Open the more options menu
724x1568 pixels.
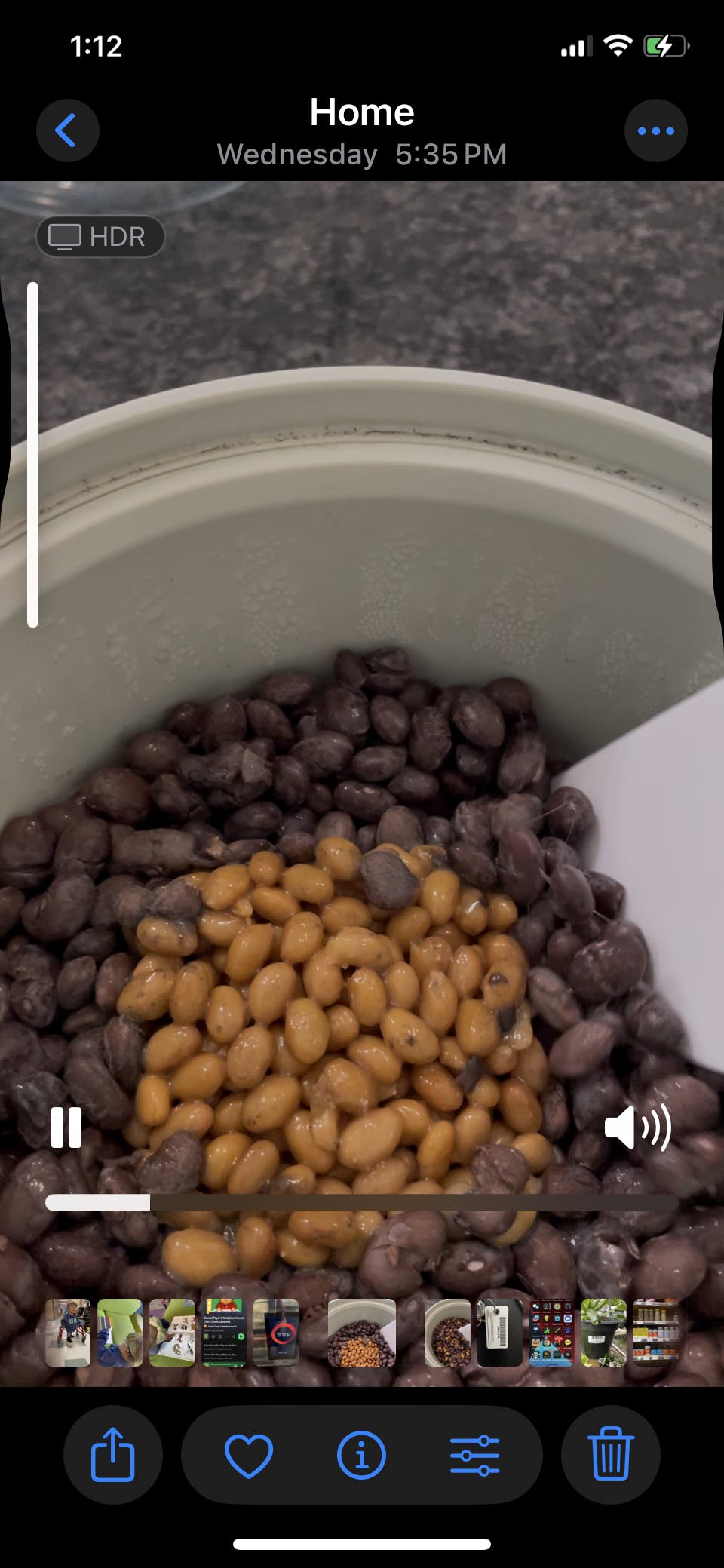(655, 130)
